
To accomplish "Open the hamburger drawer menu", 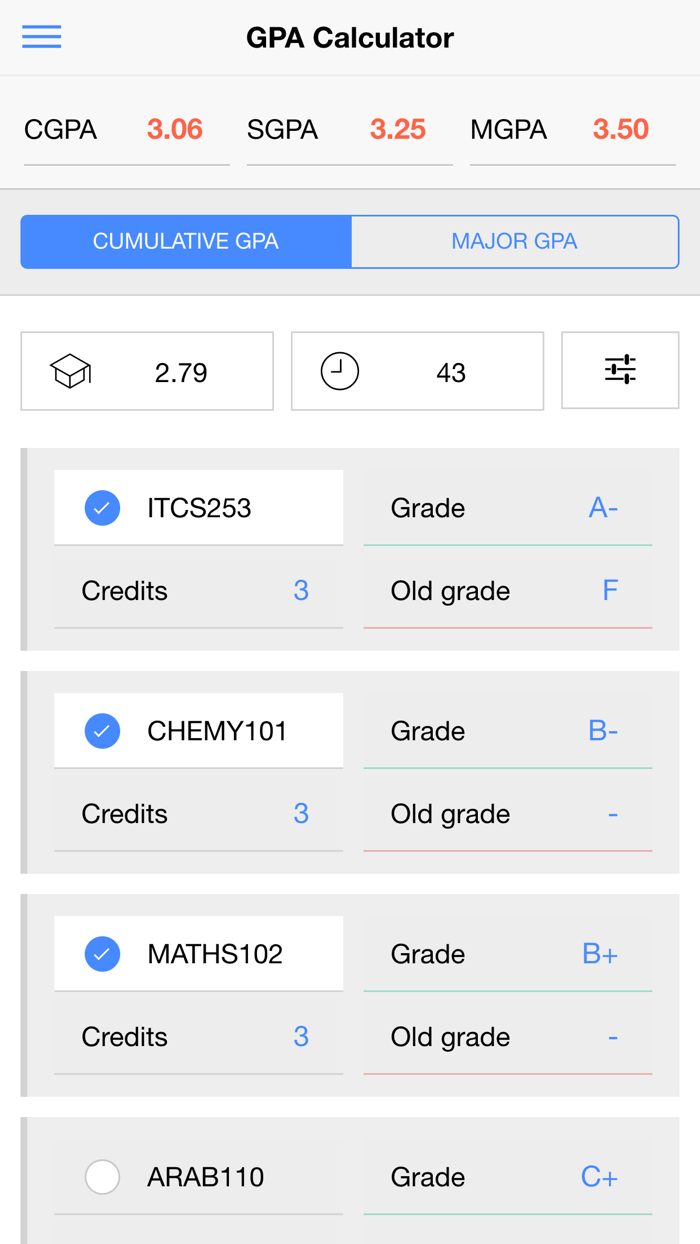I will (x=41, y=37).
